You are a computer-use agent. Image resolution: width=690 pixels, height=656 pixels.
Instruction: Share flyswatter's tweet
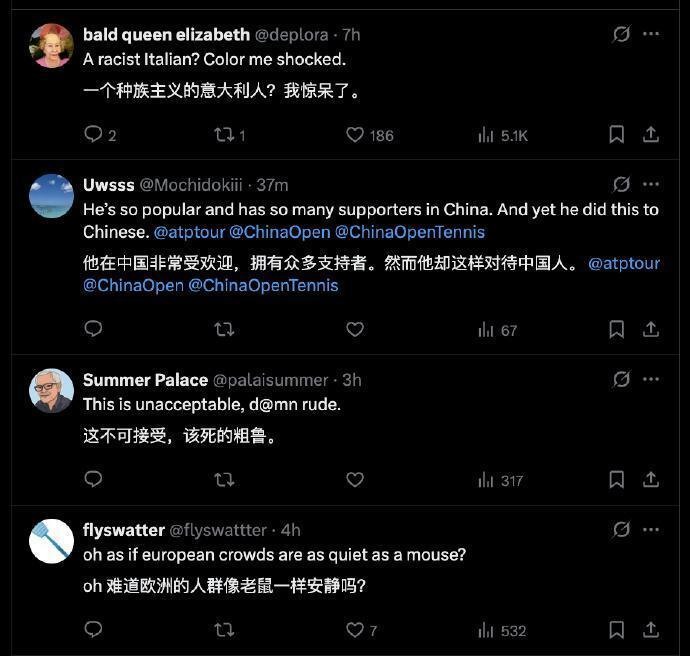[650, 630]
